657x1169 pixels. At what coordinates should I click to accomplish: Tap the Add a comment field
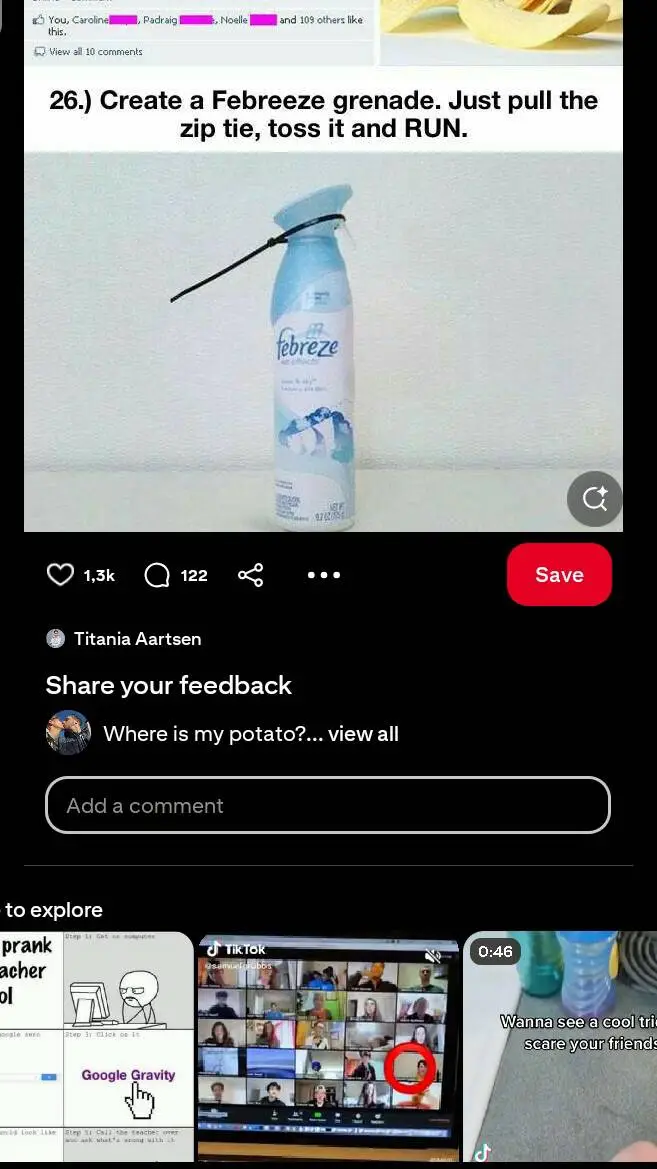click(x=327, y=806)
